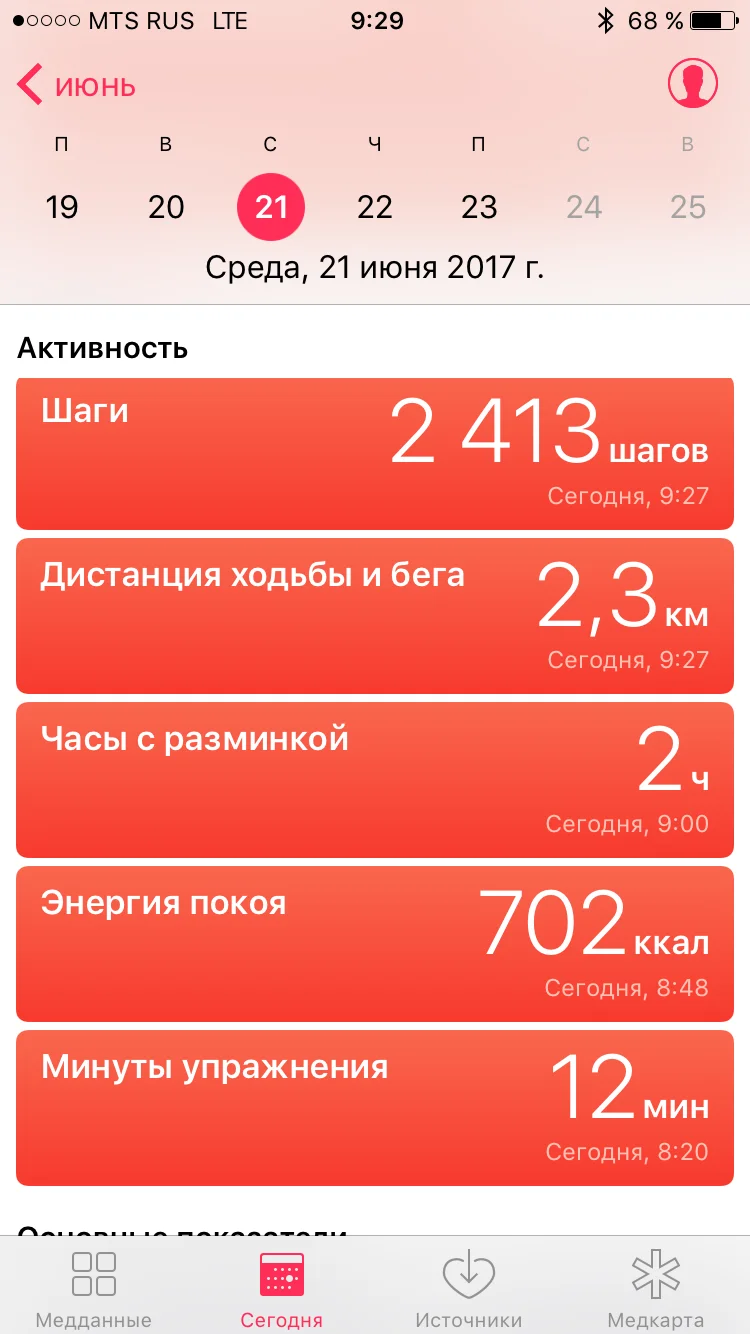Select date 19 in the calendar
The width and height of the screenshot is (750, 1334).
point(62,207)
